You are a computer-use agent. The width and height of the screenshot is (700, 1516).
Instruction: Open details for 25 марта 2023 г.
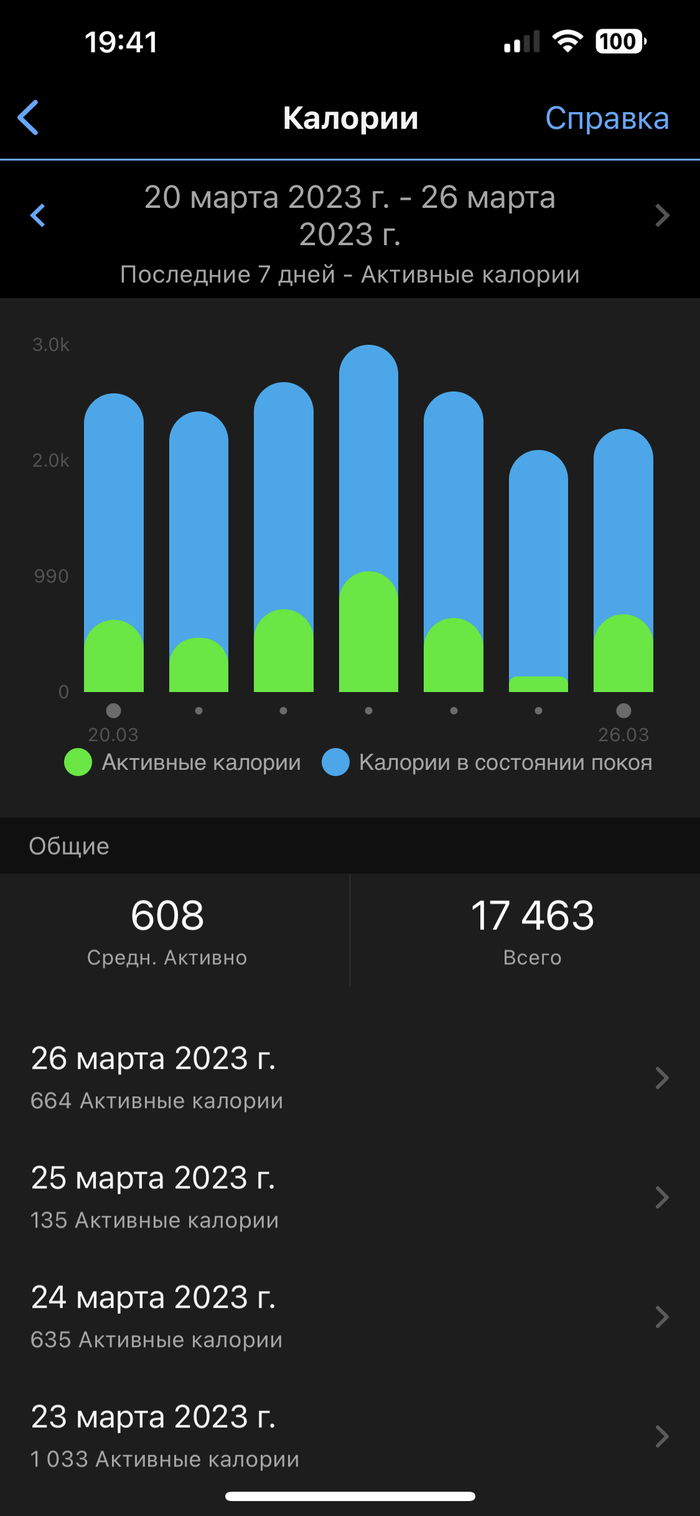point(350,1197)
